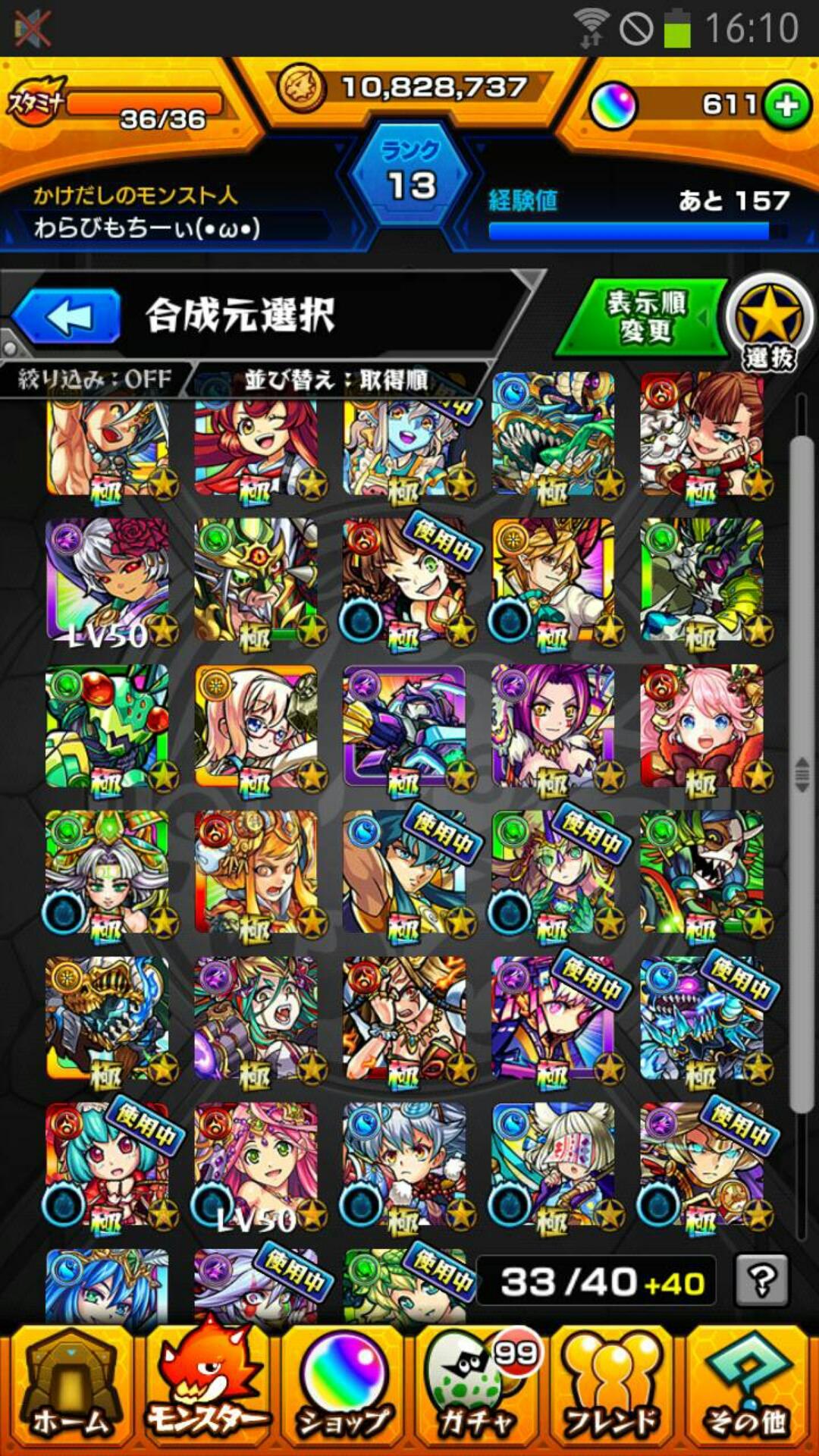This screenshot has height=1456, width=819.
Task: Add orbs with the green plus button
Action: (786, 105)
